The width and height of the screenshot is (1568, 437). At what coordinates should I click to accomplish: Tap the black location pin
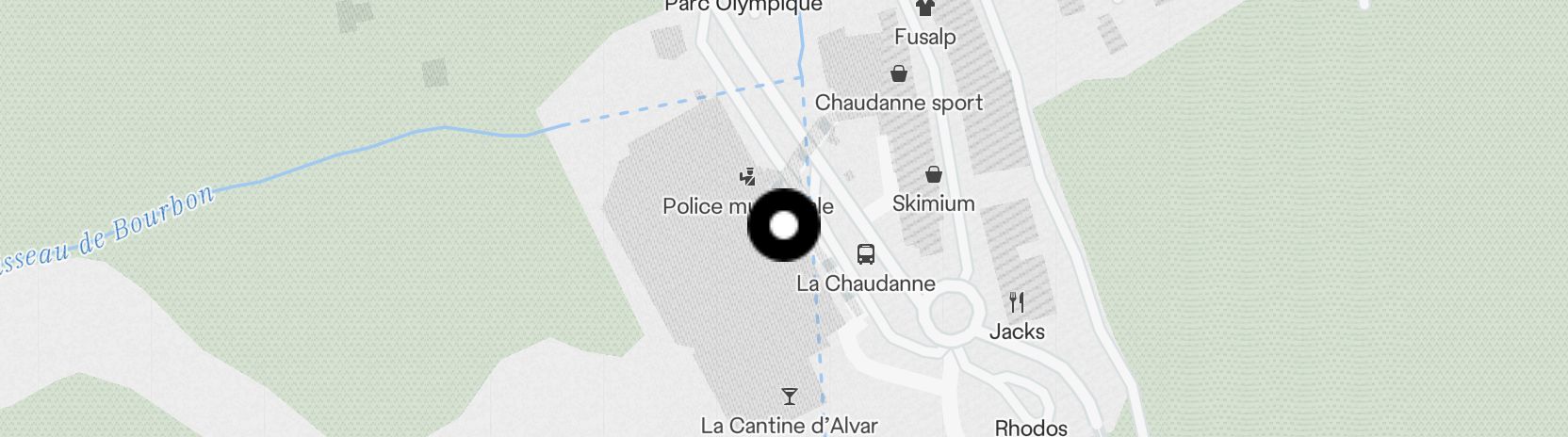pyautogui.click(x=784, y=226)
